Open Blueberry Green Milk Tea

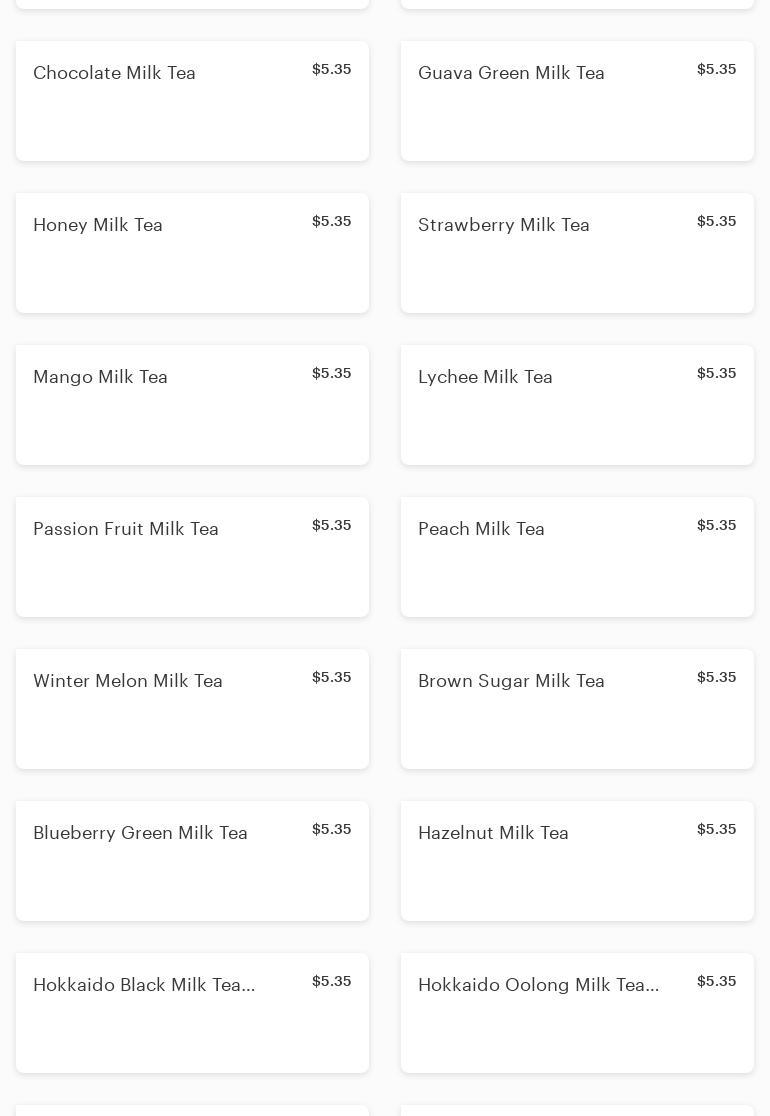tap(192, 861)
